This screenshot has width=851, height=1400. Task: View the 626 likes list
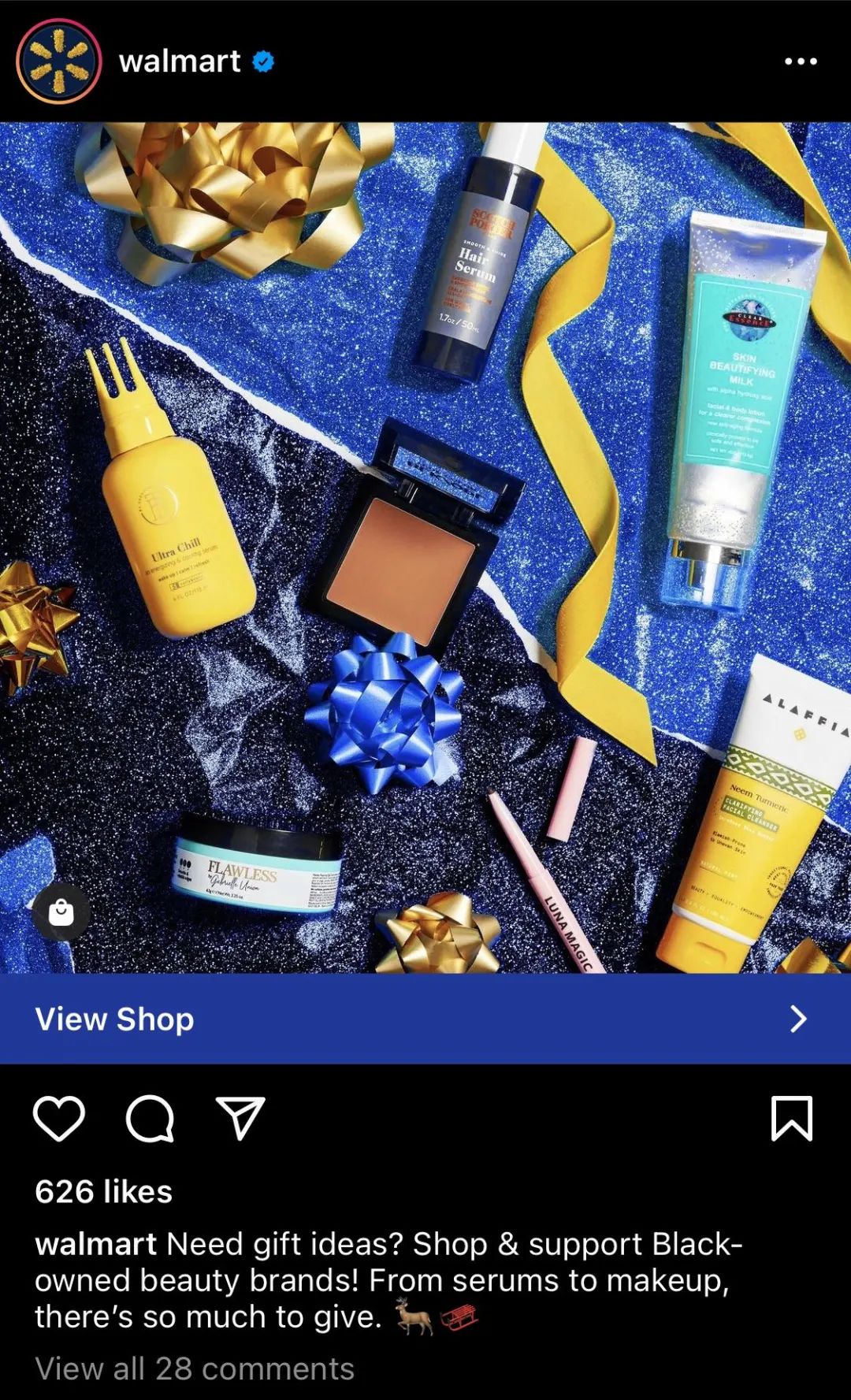pyautogui.click(x=103, y=1191)
